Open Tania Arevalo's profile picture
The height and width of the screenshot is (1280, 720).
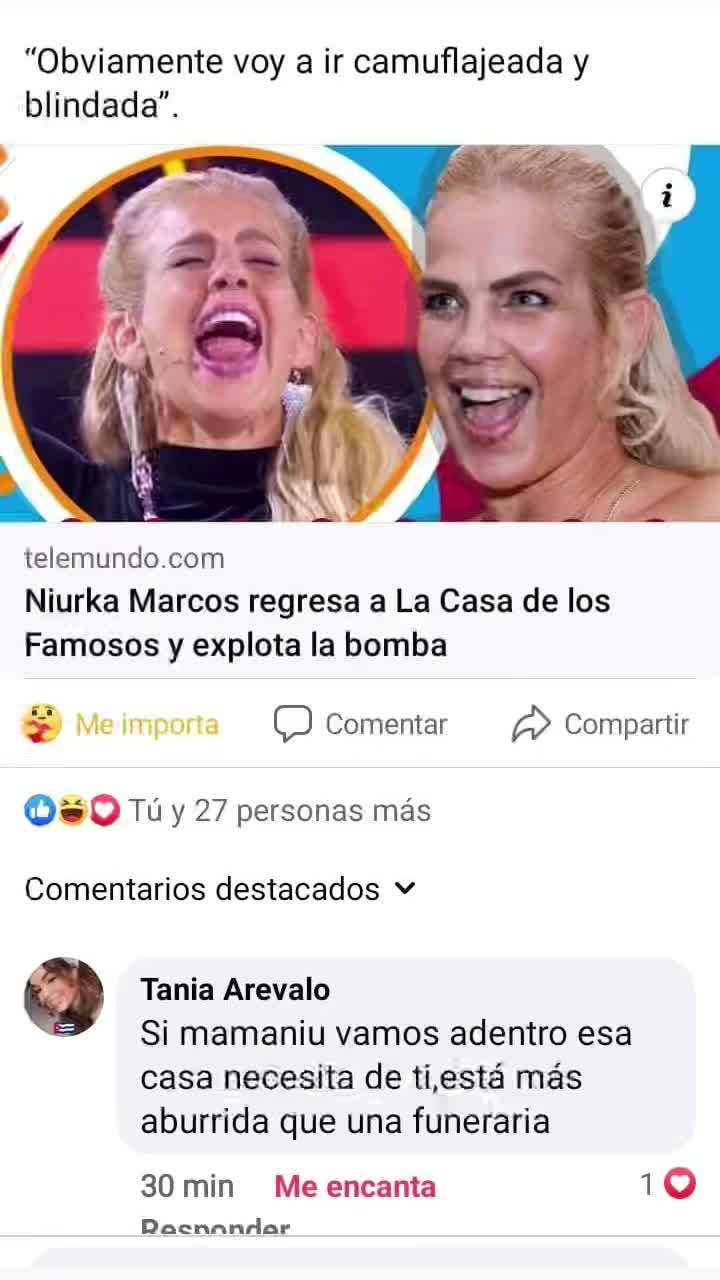coord(64,996)
